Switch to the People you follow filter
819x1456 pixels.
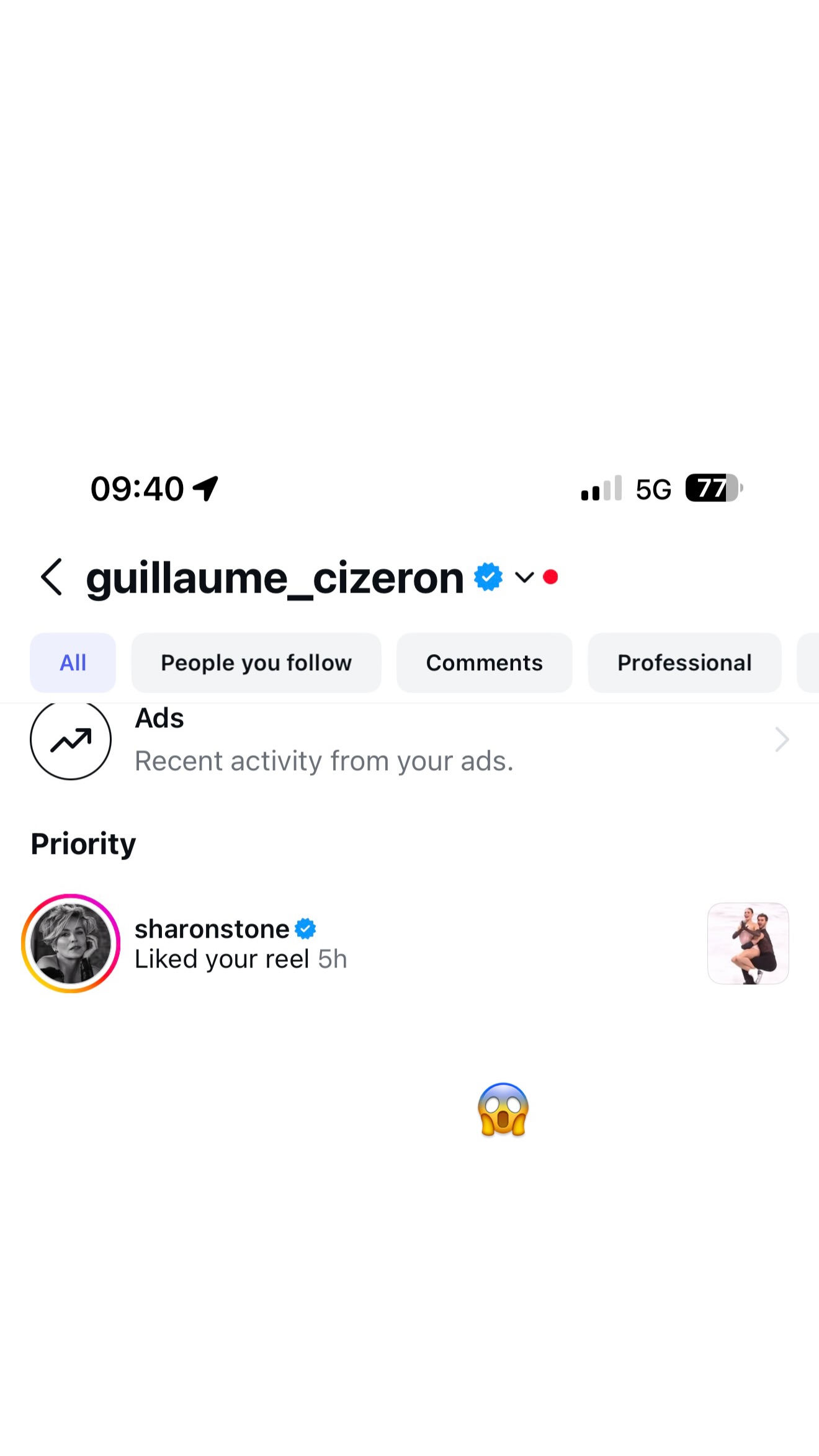pyautogui.click(x=256, y=663)
